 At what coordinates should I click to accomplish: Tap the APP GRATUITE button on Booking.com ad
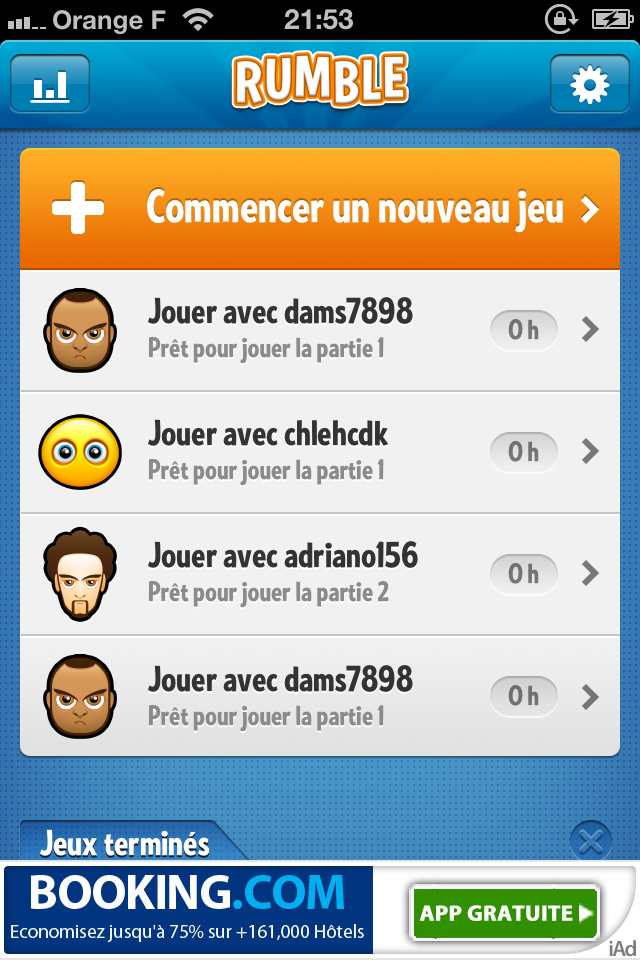pos(505,912)
